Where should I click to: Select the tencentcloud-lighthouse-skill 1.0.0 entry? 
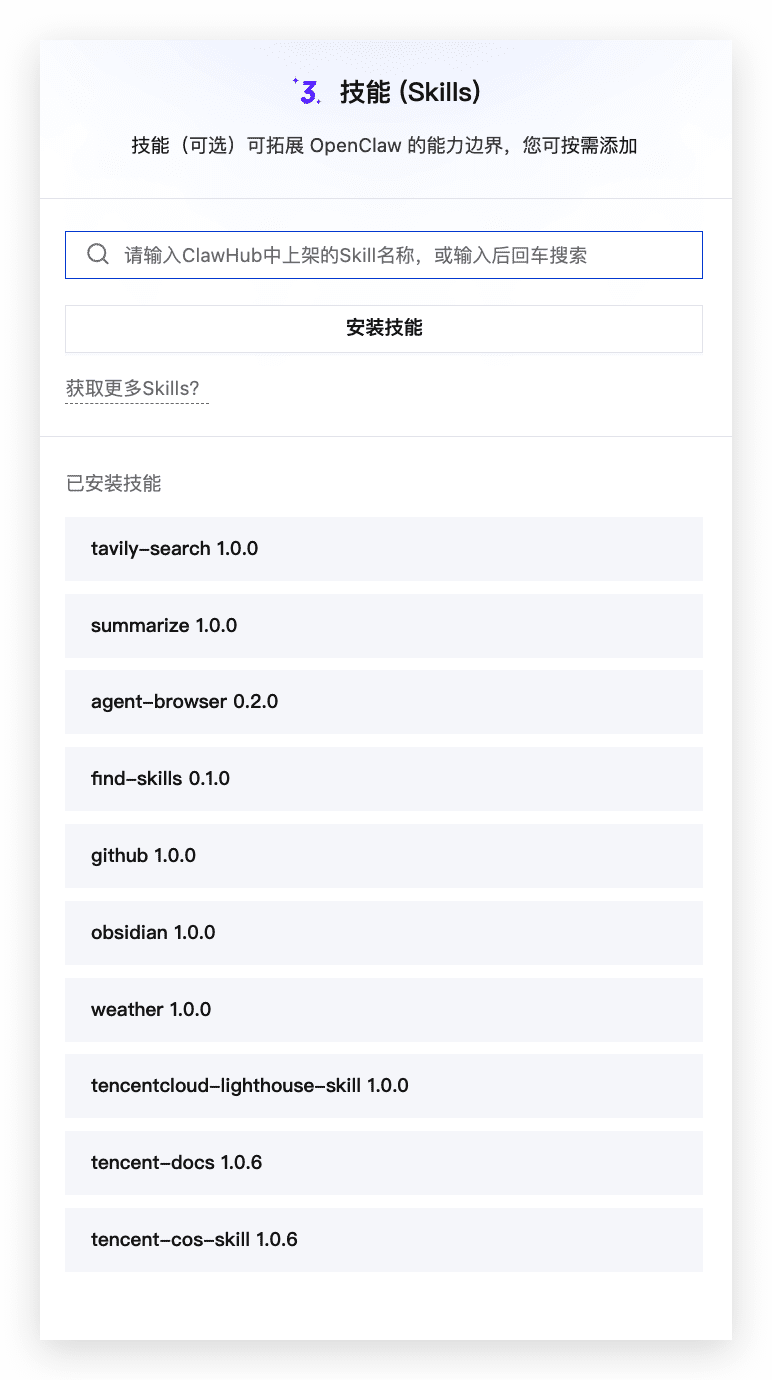(384, 1086)
